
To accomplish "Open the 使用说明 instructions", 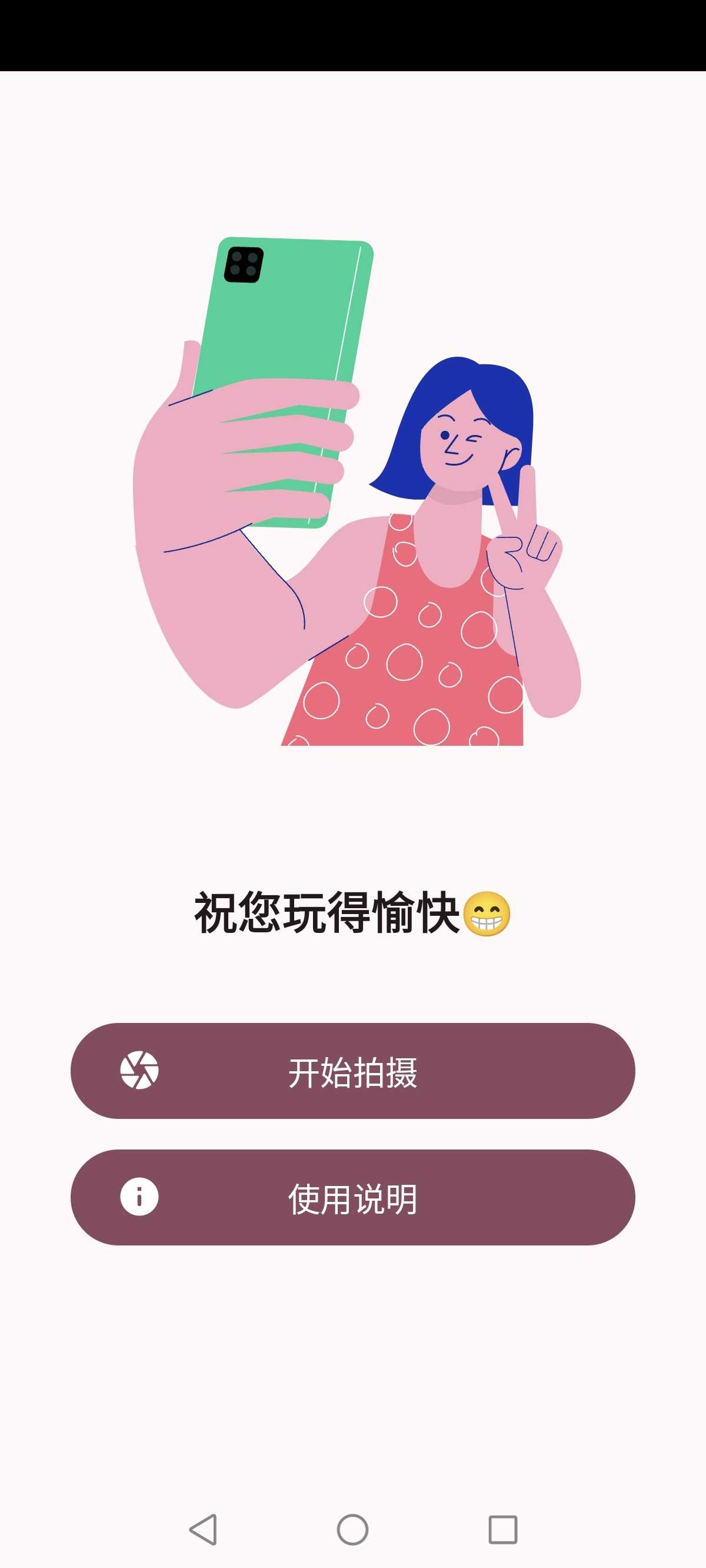I will (353, 1197).
